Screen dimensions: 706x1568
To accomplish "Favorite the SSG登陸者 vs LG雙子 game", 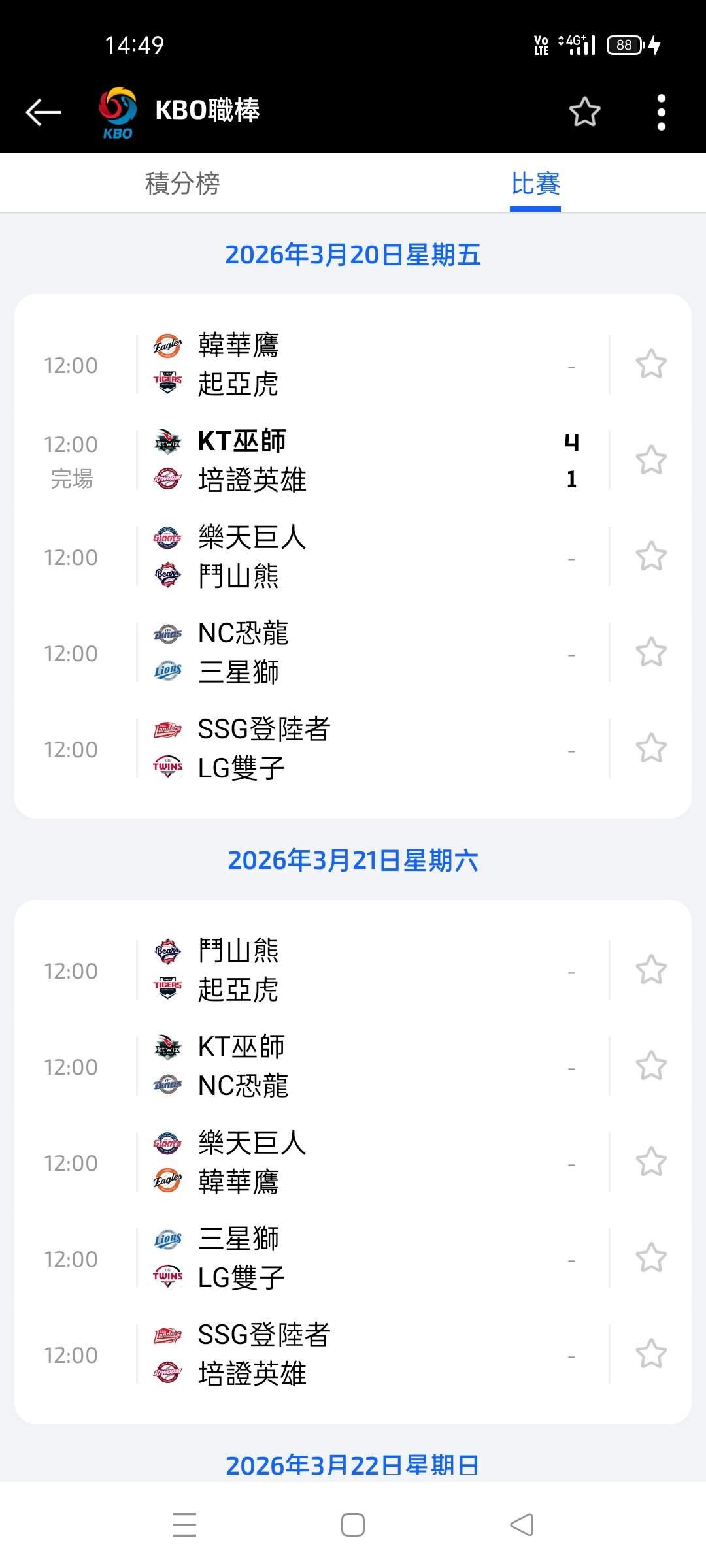I will click(x=651, y=748).
